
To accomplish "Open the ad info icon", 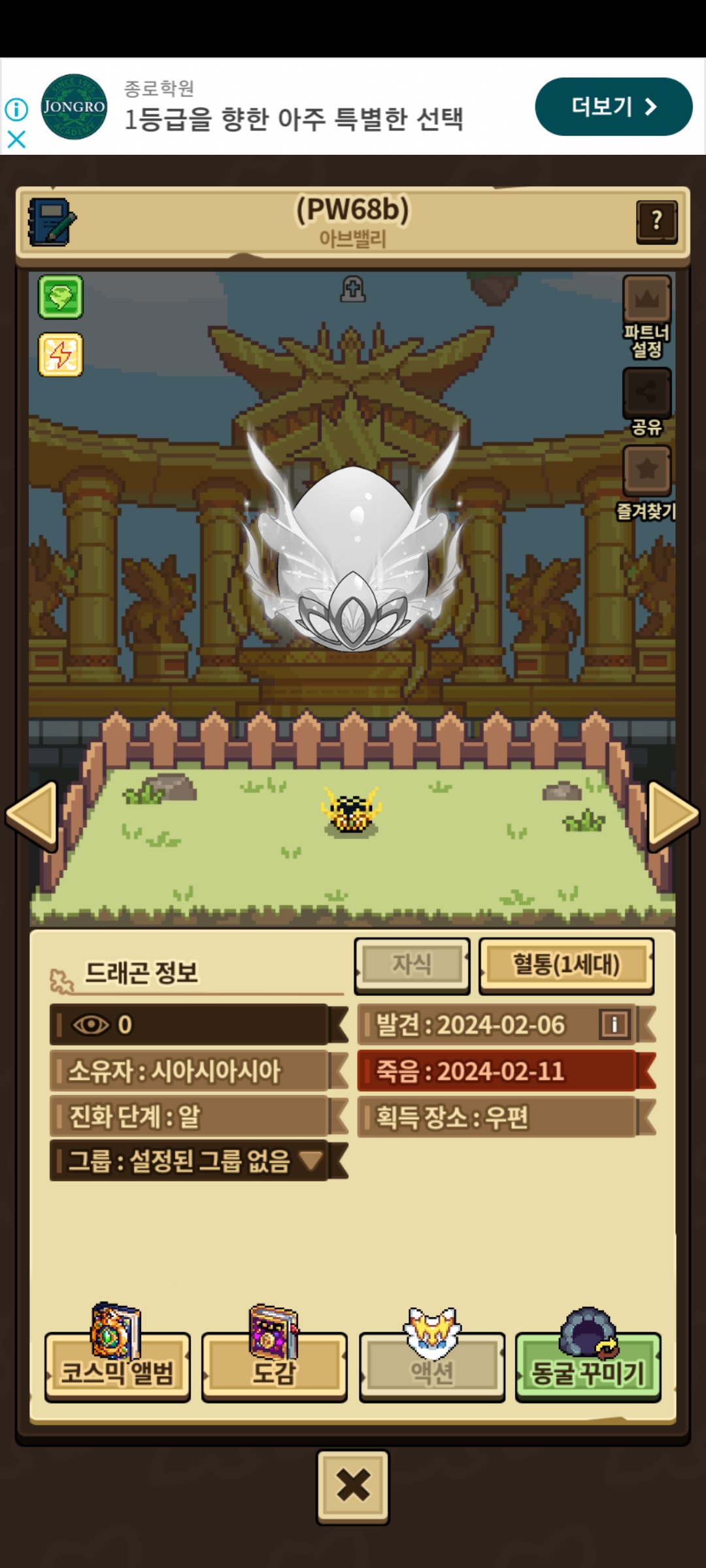I will point(16,109).
